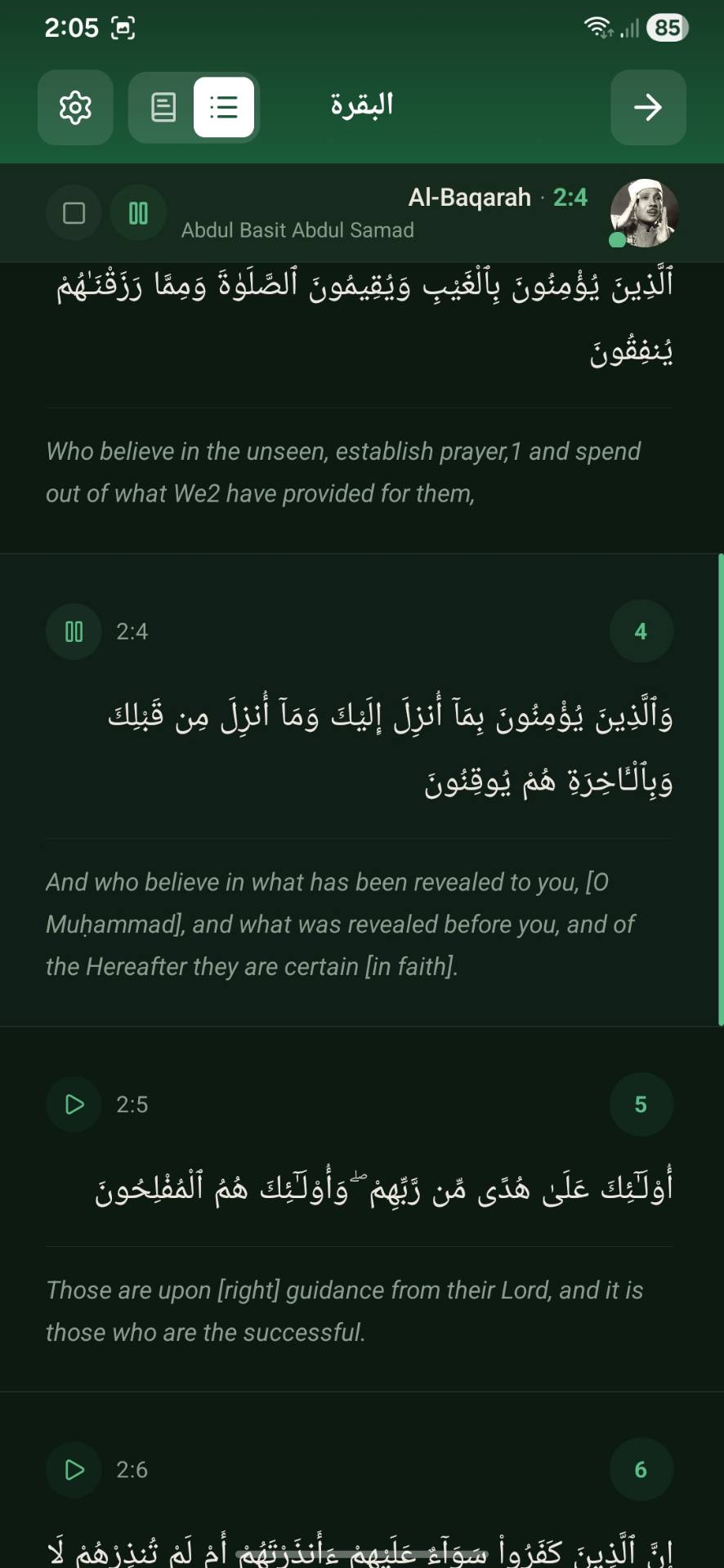
Task: Tap the verse number 4 badge
Action: point(641,631)
